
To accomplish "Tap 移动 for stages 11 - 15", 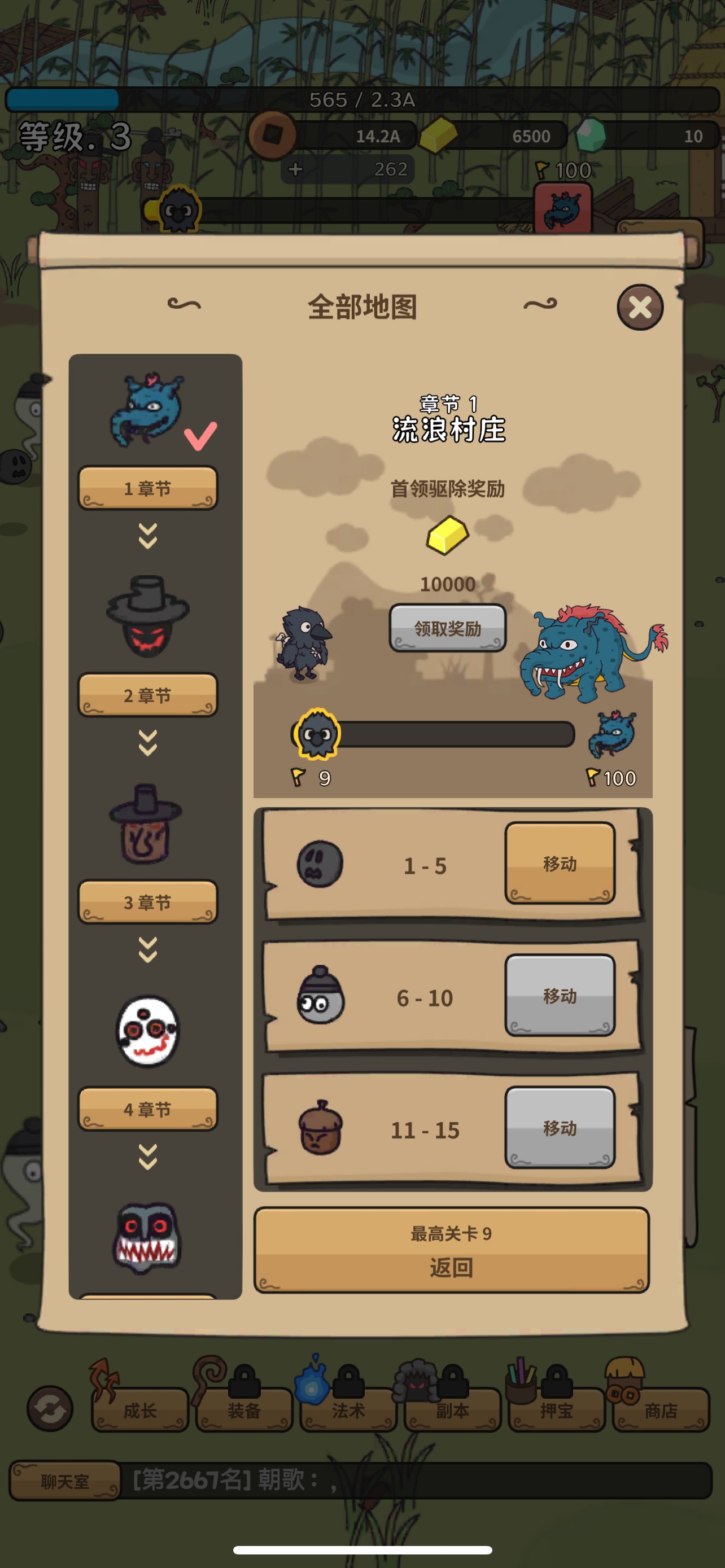I will pyautogui.click(x=560, y=1127).
